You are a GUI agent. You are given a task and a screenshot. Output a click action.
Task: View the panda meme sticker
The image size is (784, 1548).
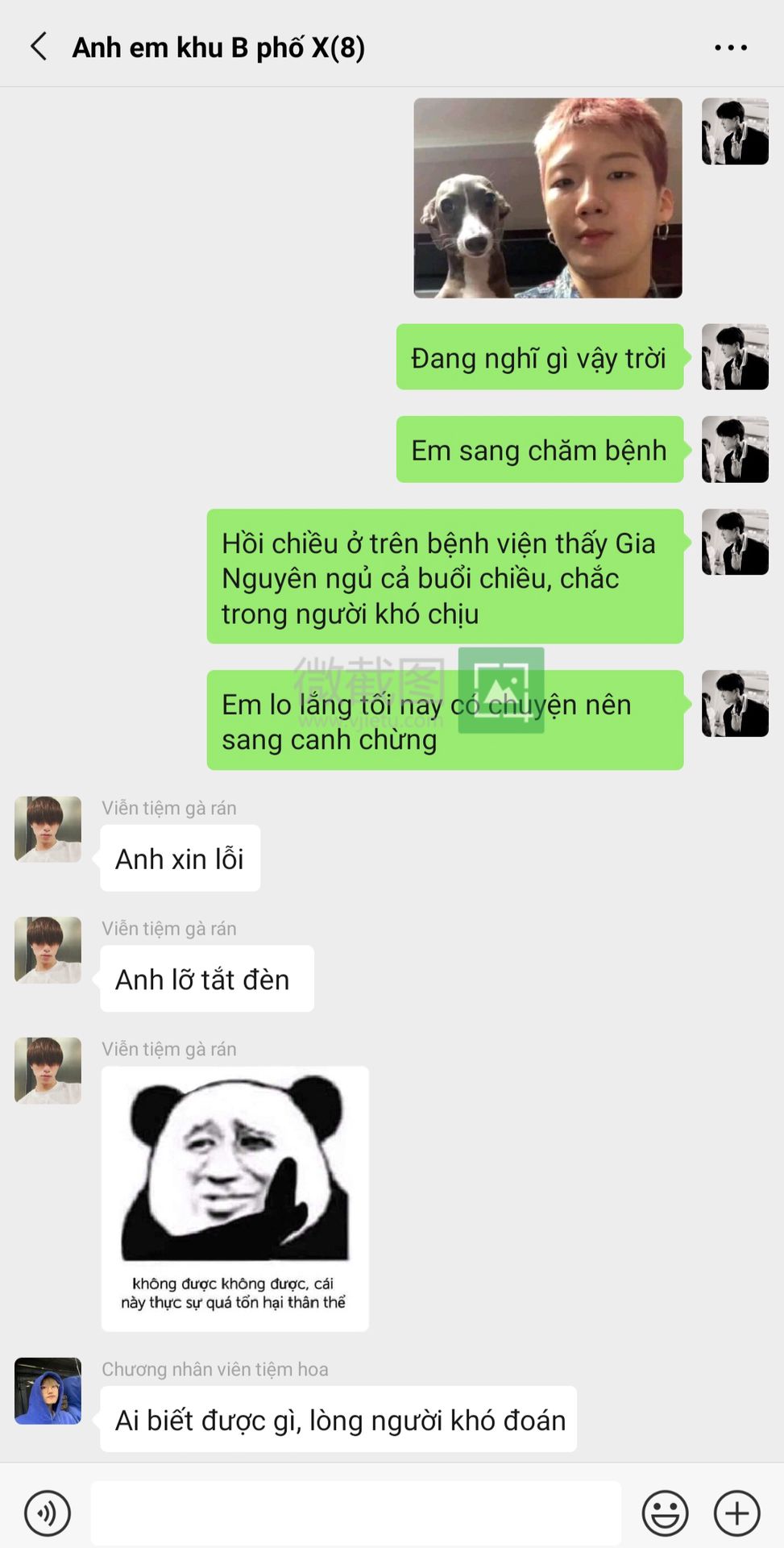click(234, 1197)
